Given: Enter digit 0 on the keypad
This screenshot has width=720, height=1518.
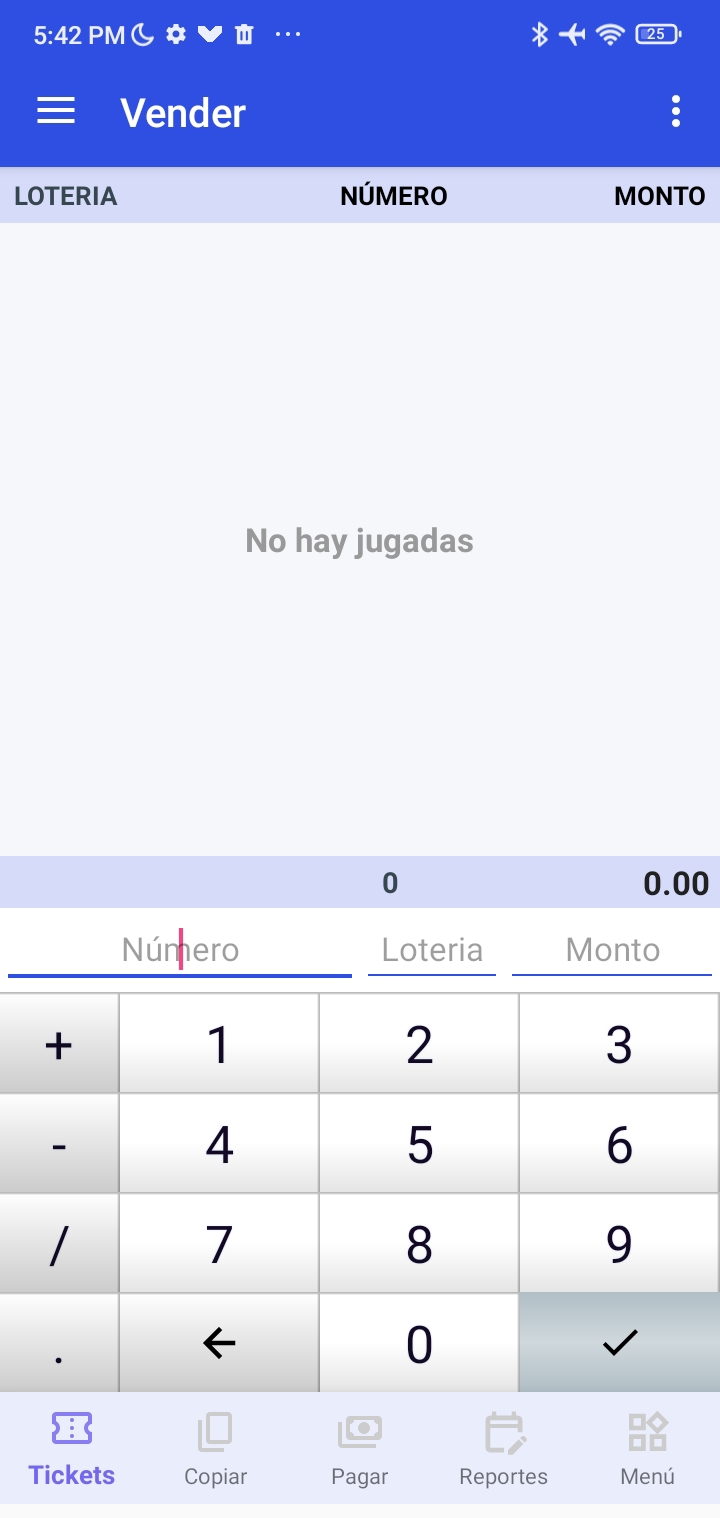Looking at the screenshot, I should [x=419, y=1343].
